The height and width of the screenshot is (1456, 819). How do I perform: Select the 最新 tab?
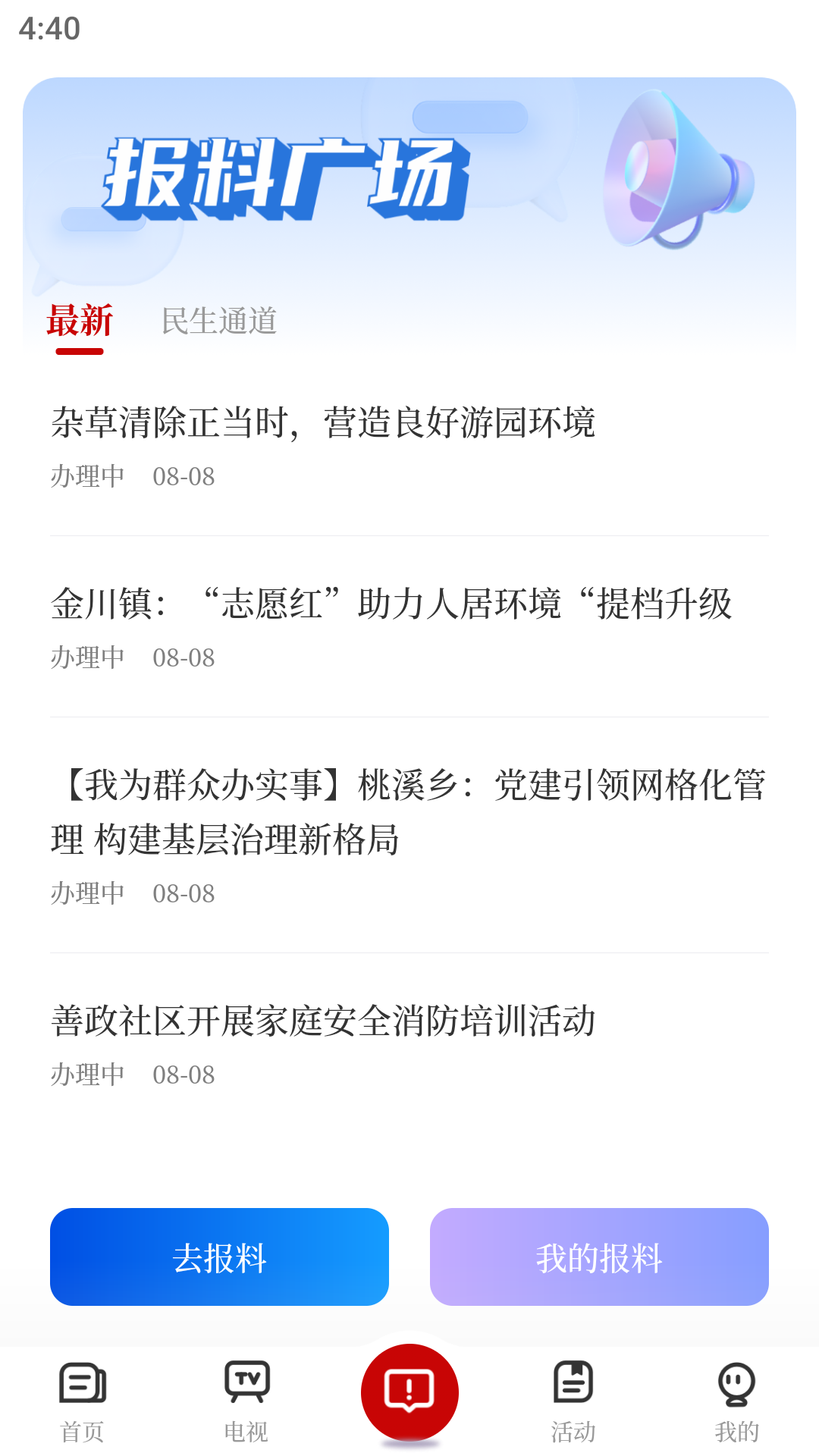click(x=79, y=322)
